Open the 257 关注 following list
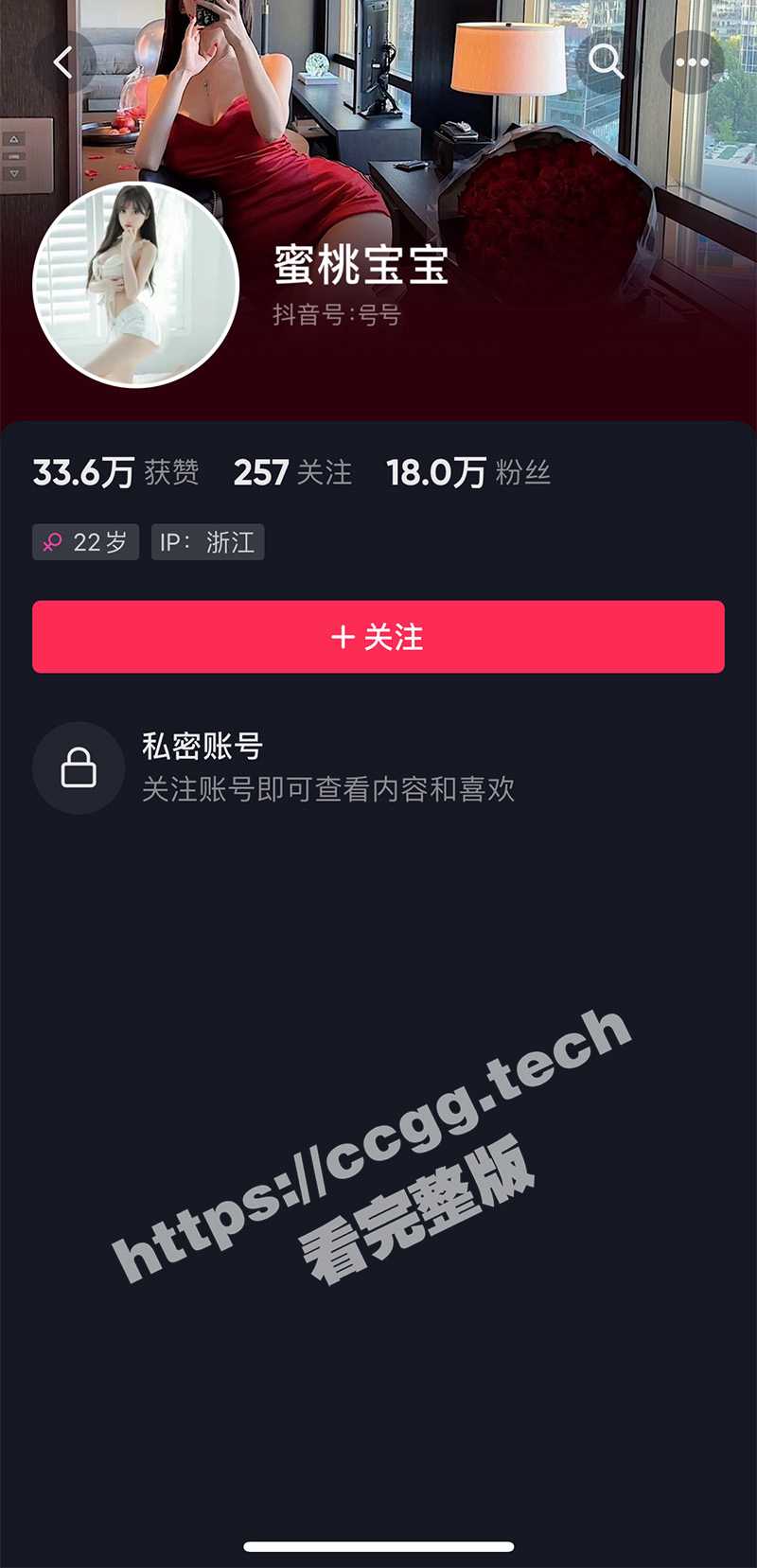 [292, 472]
